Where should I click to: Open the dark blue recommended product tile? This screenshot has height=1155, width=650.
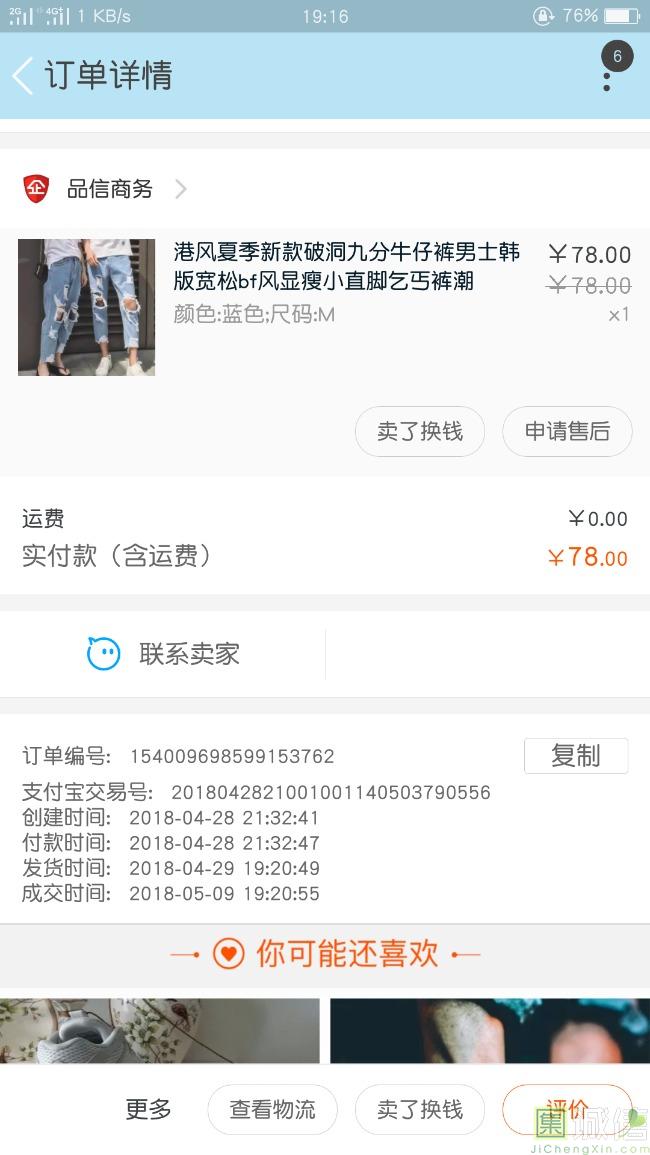point(489,1030)
